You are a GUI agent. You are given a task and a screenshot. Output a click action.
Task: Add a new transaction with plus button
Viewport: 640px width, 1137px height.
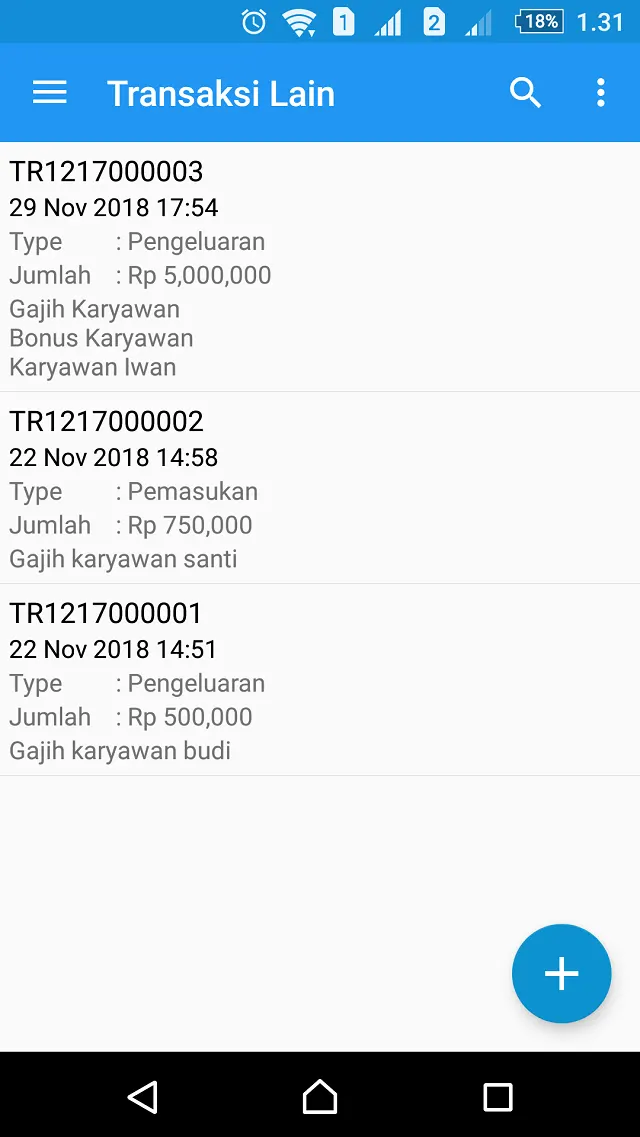(x=562, y=973)
